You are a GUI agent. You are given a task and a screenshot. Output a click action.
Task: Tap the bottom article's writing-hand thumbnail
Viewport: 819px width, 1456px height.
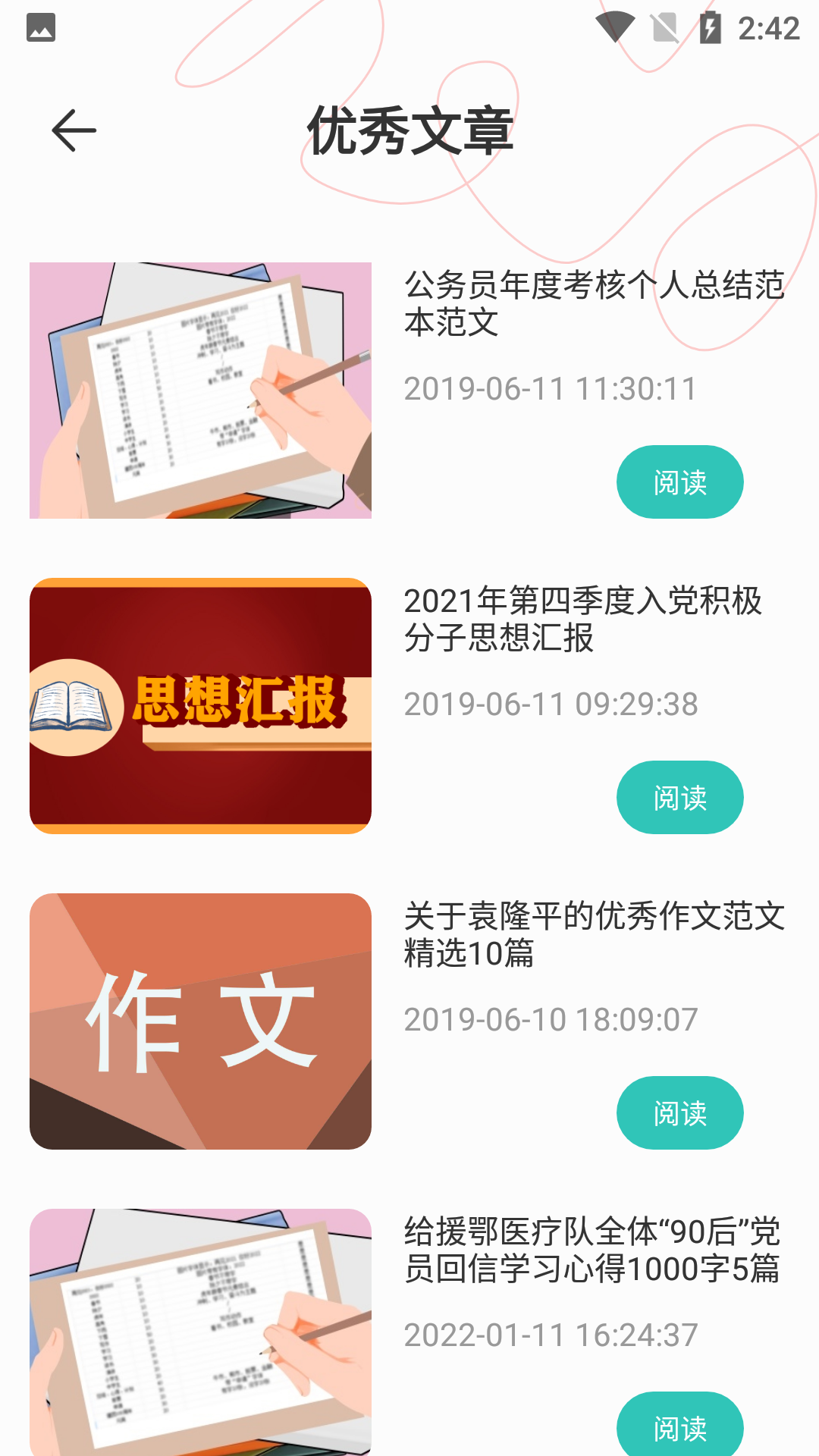[200, 1331]
